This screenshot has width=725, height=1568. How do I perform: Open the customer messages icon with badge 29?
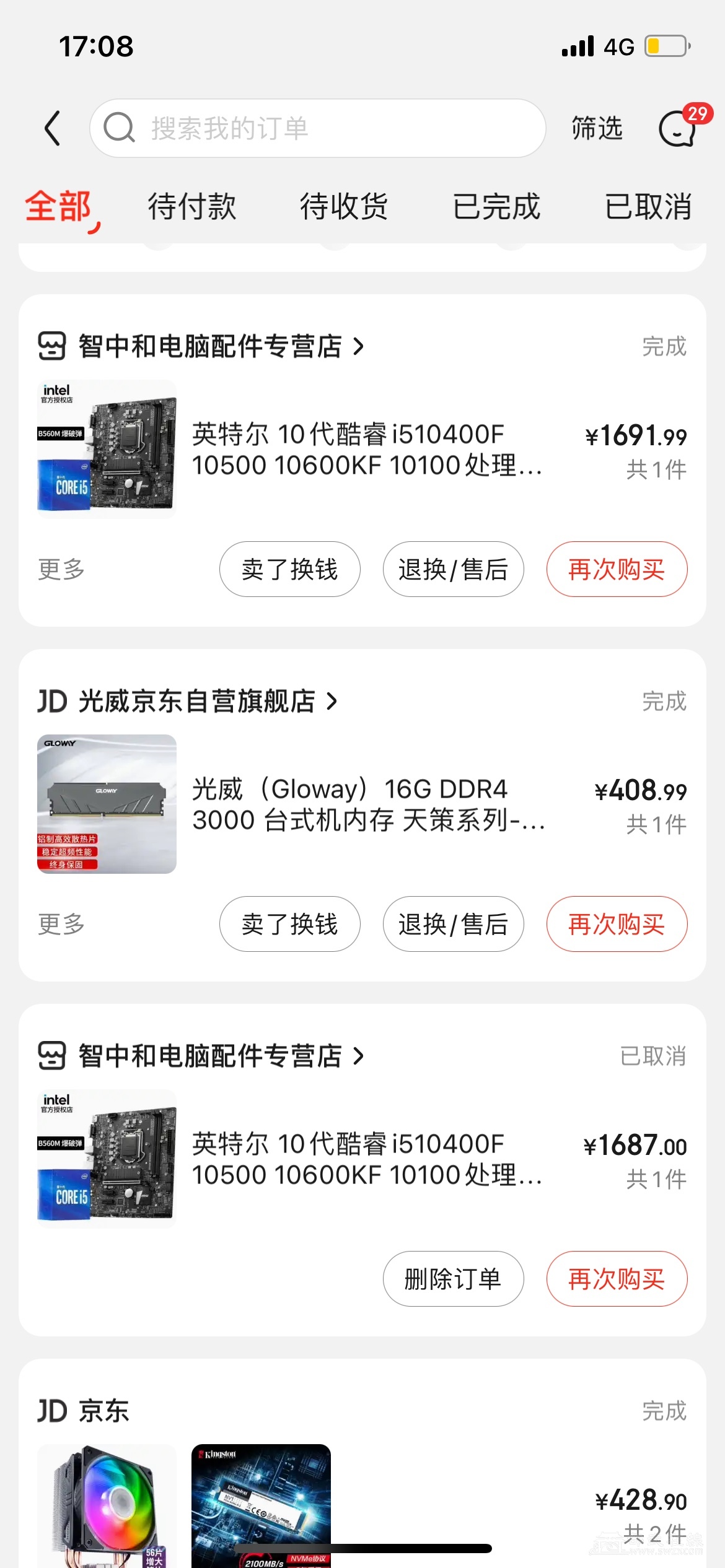coord(677,128)
